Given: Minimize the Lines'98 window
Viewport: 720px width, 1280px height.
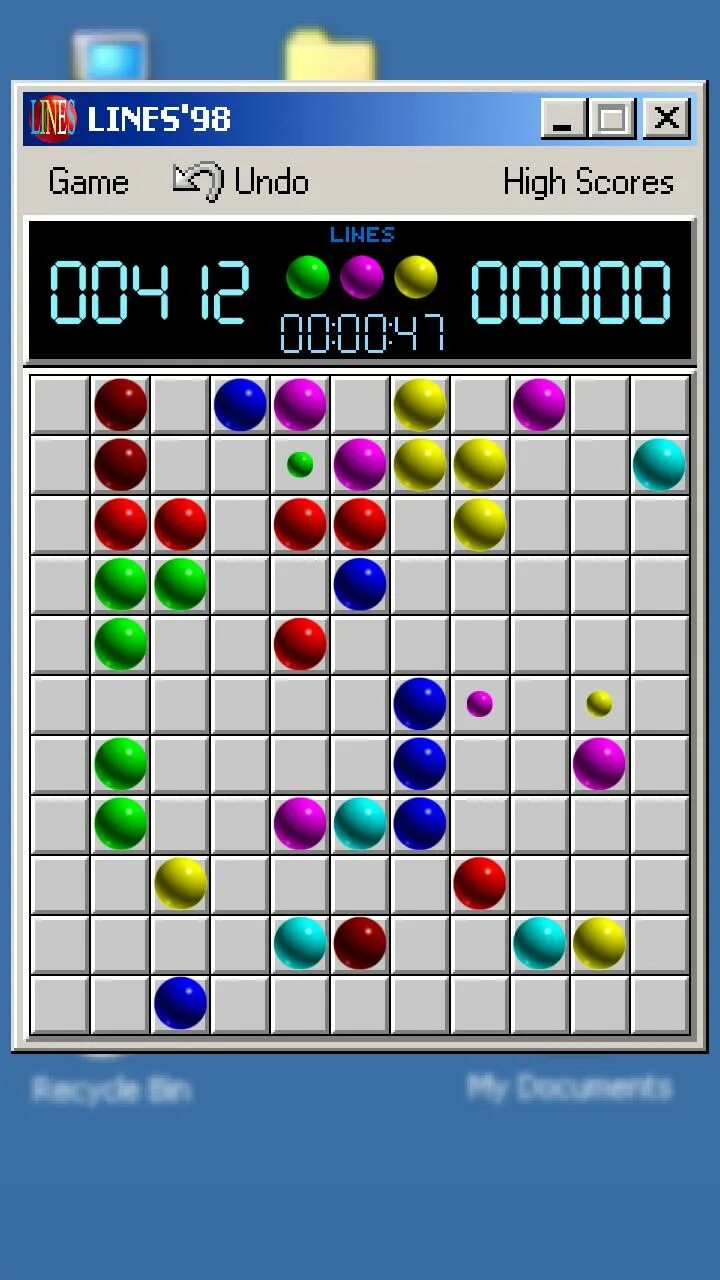Looking at the screenshot, I should pyautogui.click(x=562, y=119).
